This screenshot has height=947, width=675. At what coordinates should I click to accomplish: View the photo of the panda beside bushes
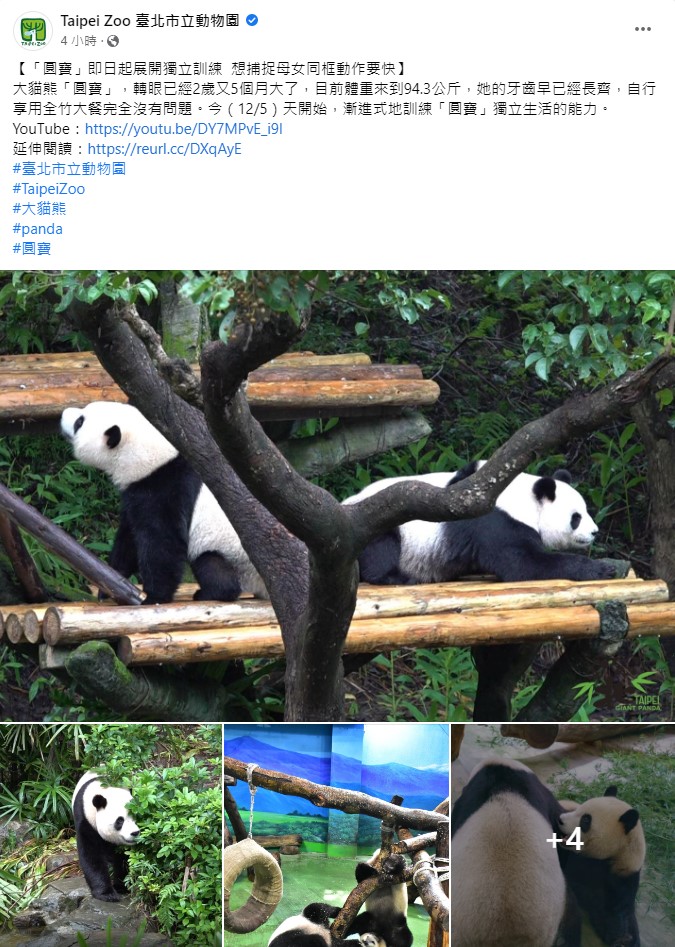(x=110, y=836)
